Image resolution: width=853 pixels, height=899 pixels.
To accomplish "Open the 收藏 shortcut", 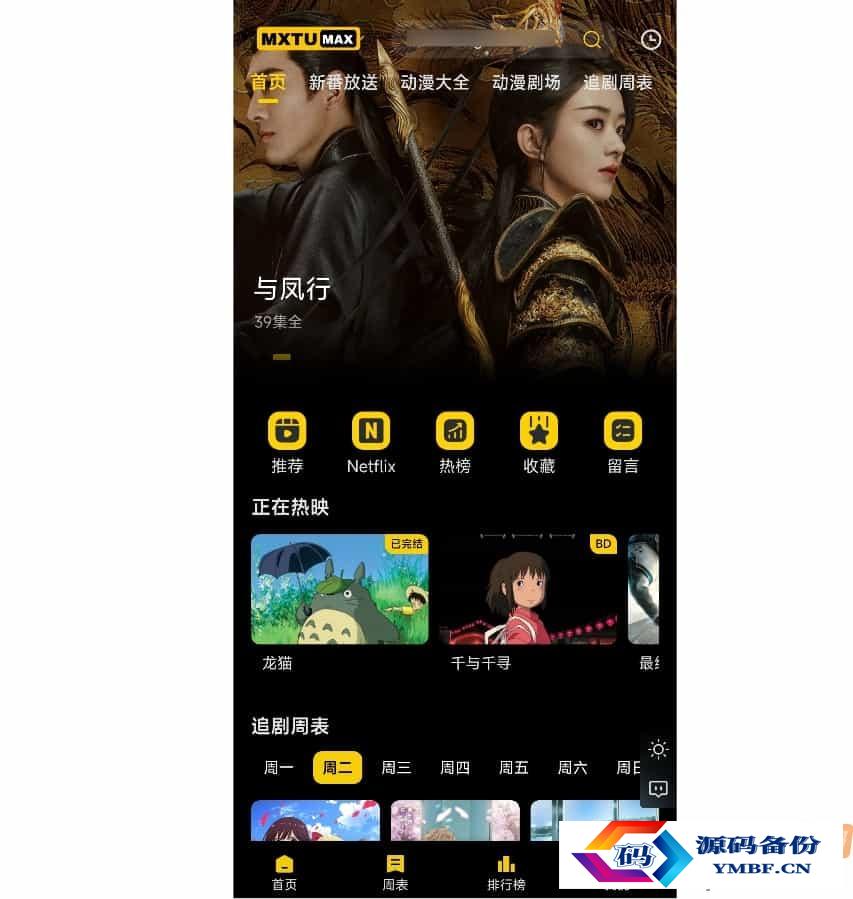I will [x=539, y=443].
